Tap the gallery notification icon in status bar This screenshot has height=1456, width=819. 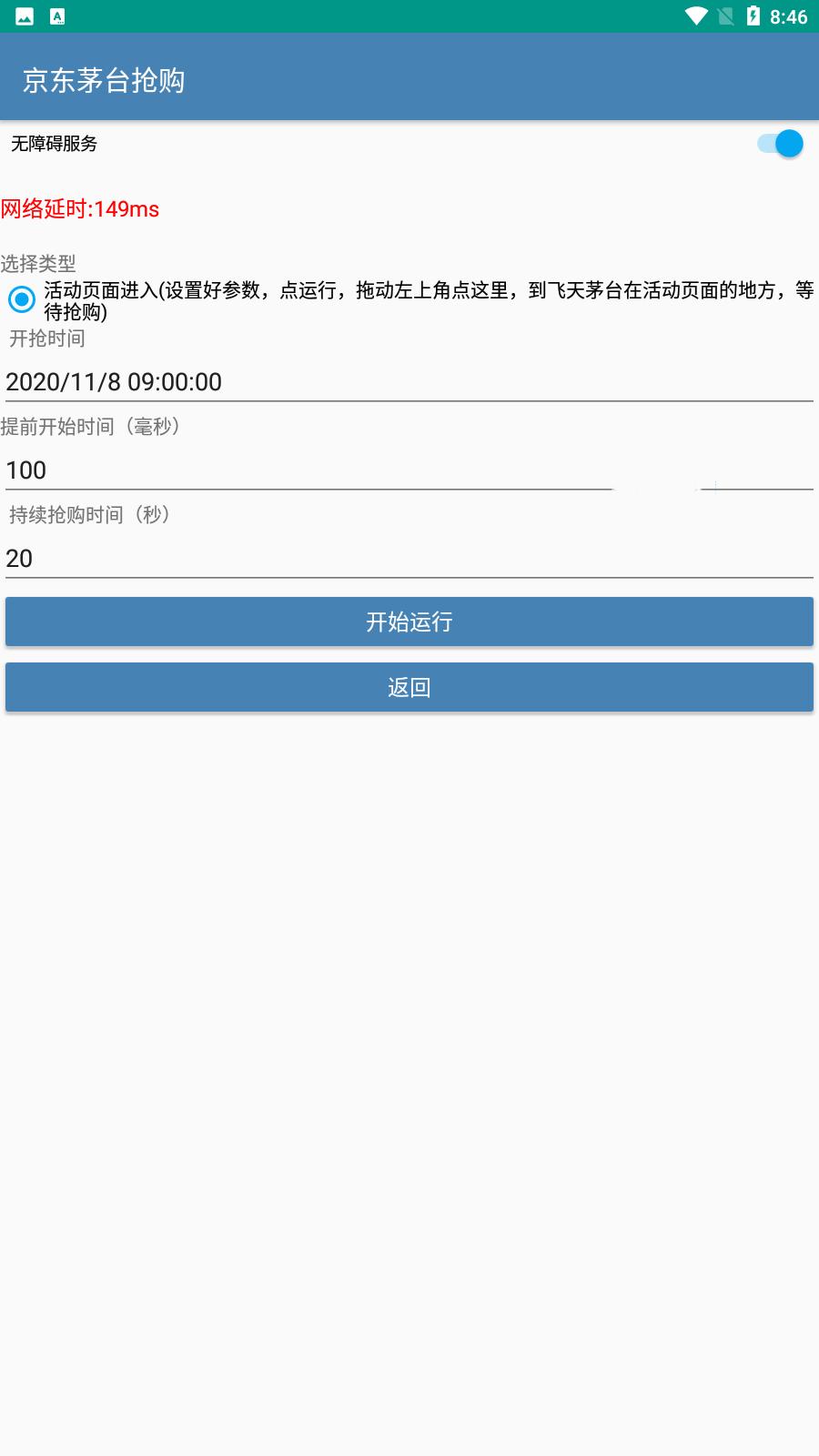tap(23, 14)
